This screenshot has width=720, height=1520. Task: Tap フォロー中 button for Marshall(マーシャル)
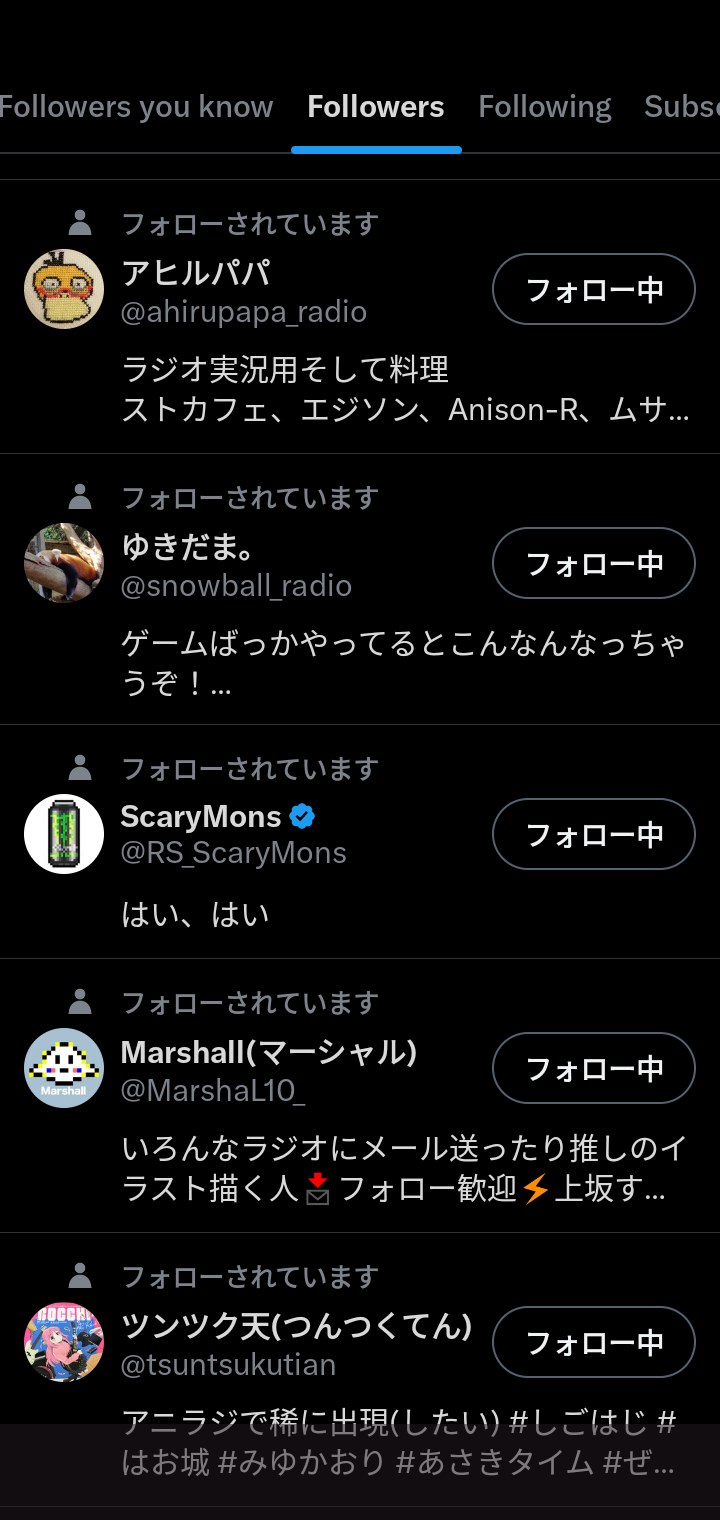pyautogui.click(x=593, y=1069)
